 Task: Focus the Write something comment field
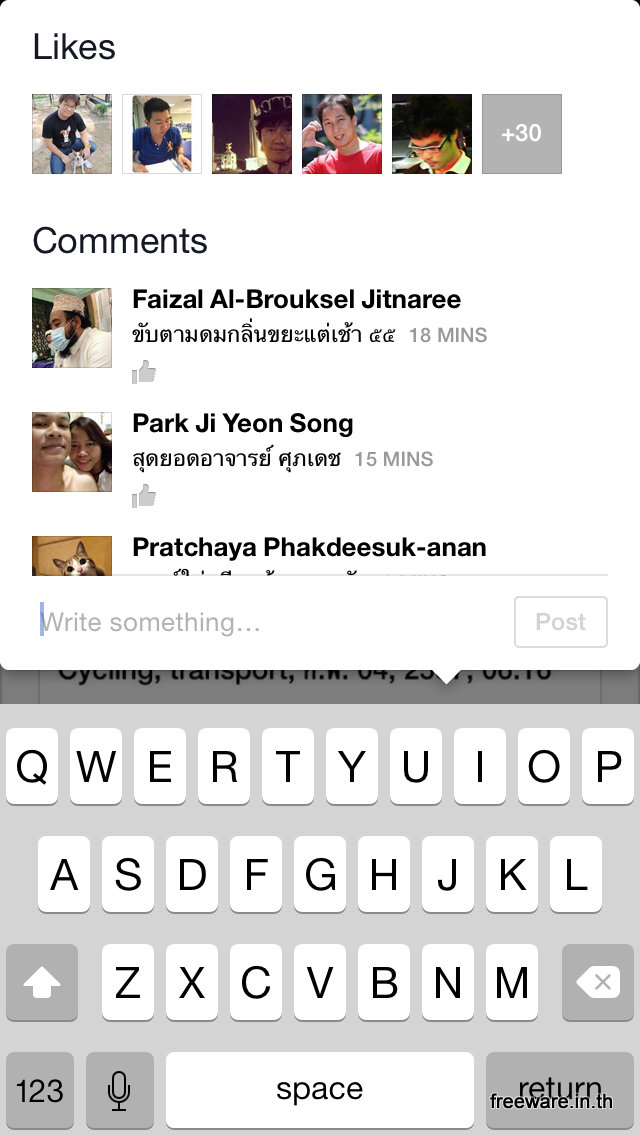[270, 622]
